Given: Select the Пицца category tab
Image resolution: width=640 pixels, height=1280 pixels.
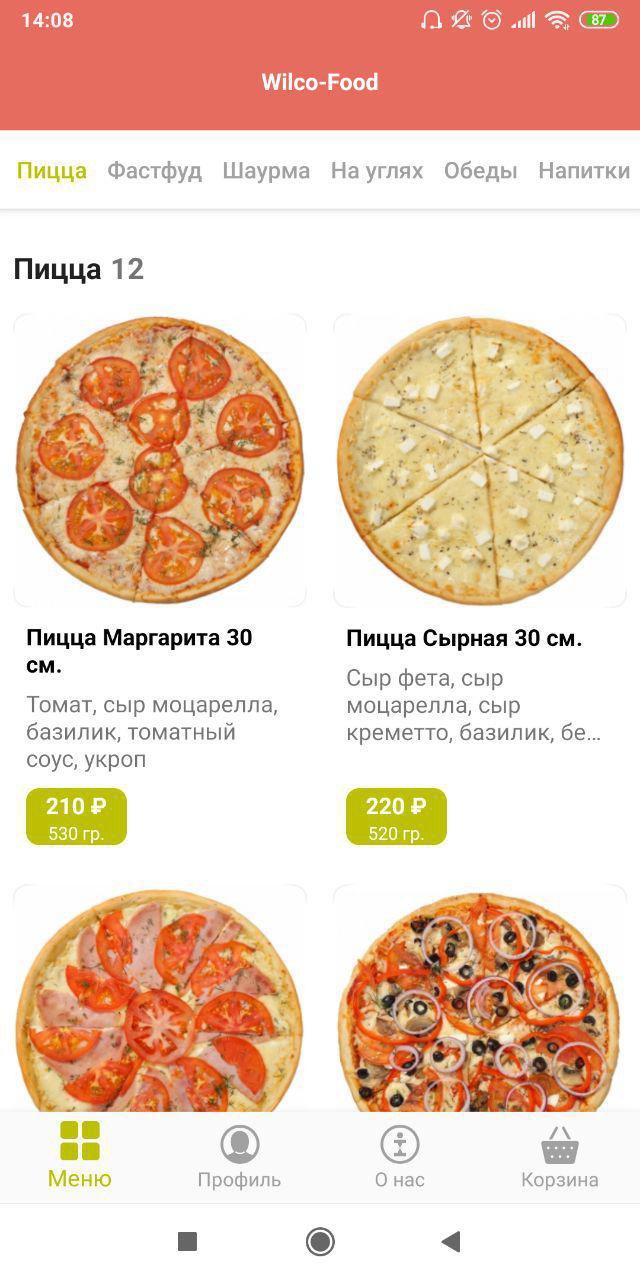Looking at the screenshot, I should point(52,171).
